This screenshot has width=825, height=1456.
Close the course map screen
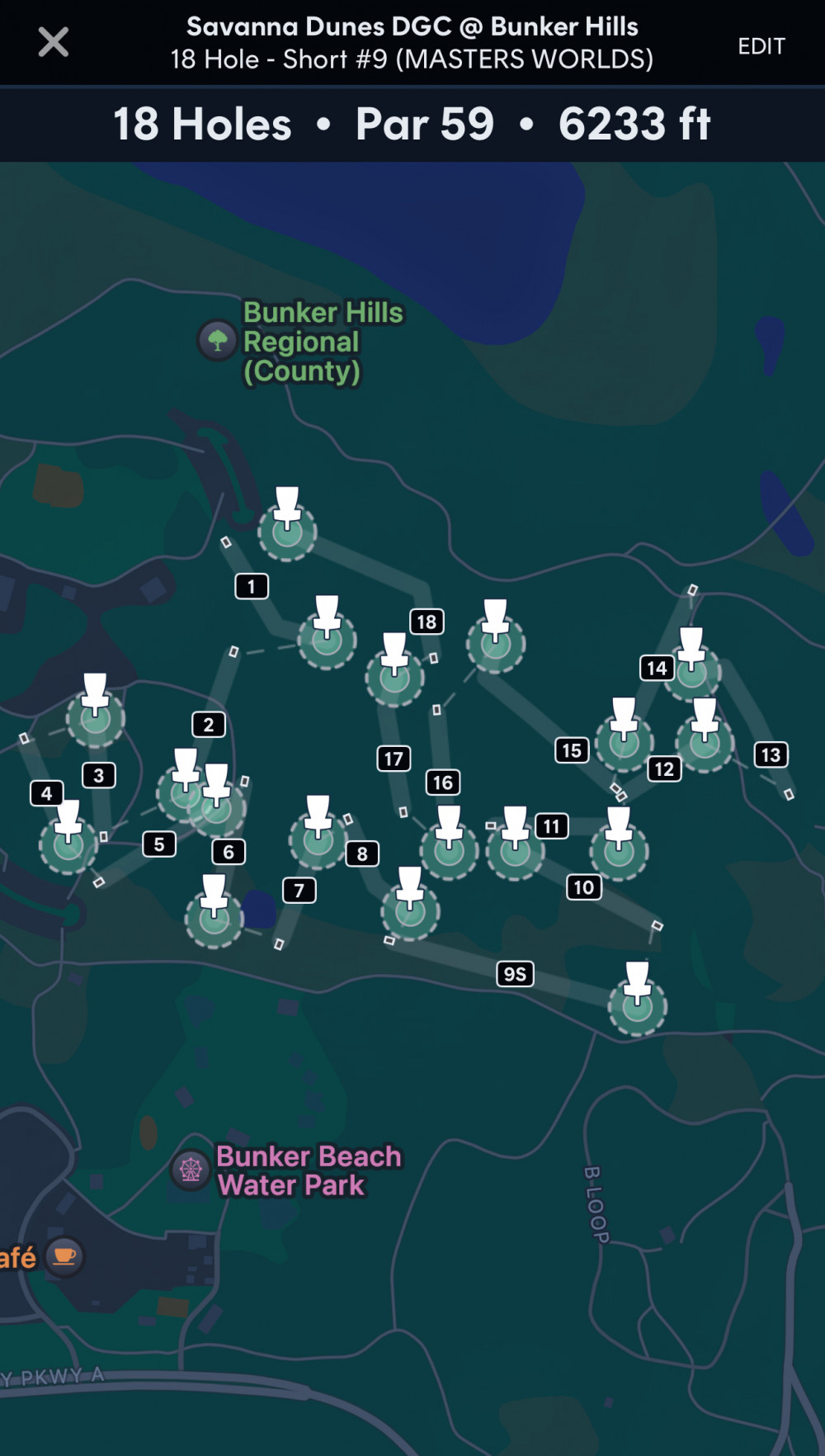tap(54, 42)
